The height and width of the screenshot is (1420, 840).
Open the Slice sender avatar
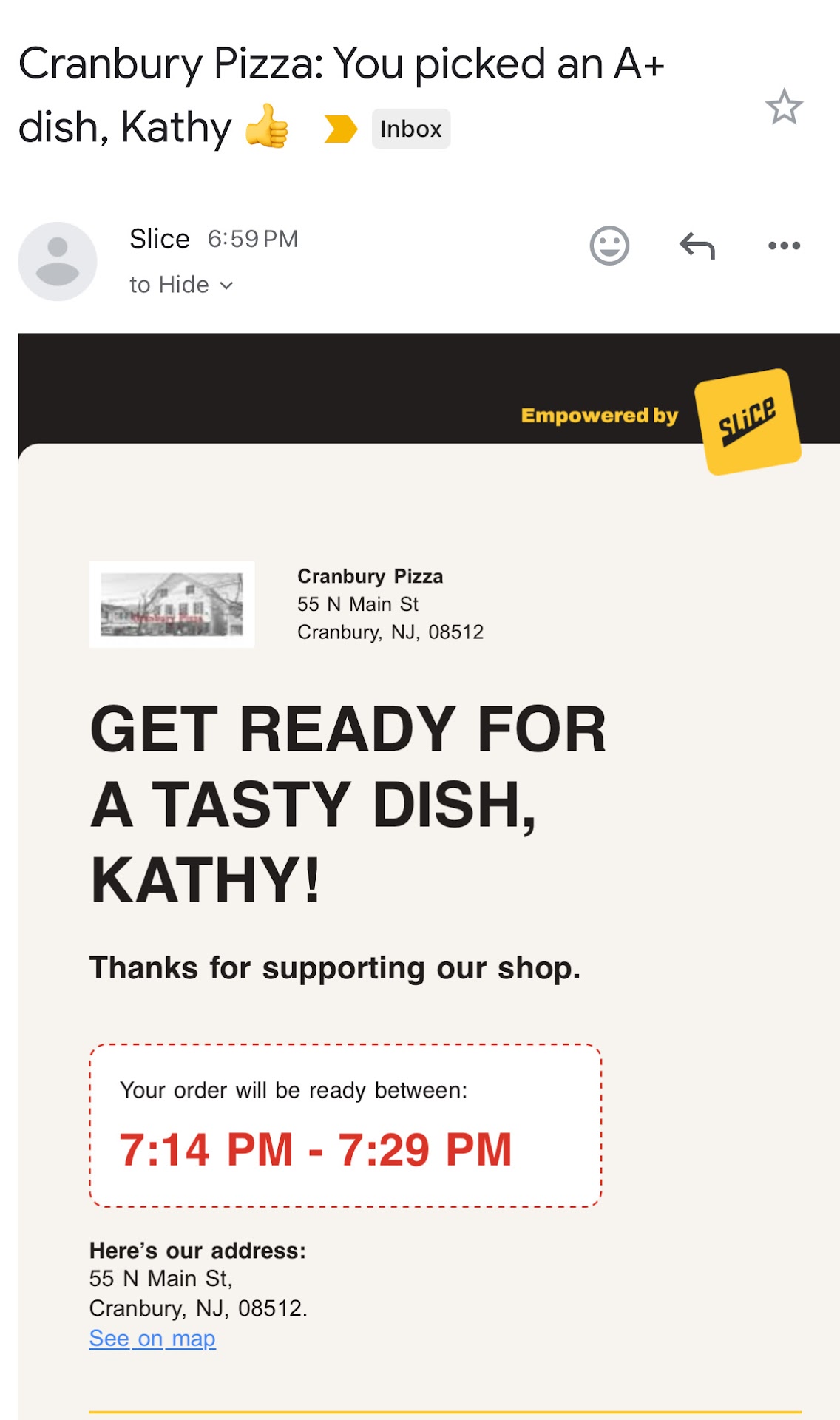58,261
